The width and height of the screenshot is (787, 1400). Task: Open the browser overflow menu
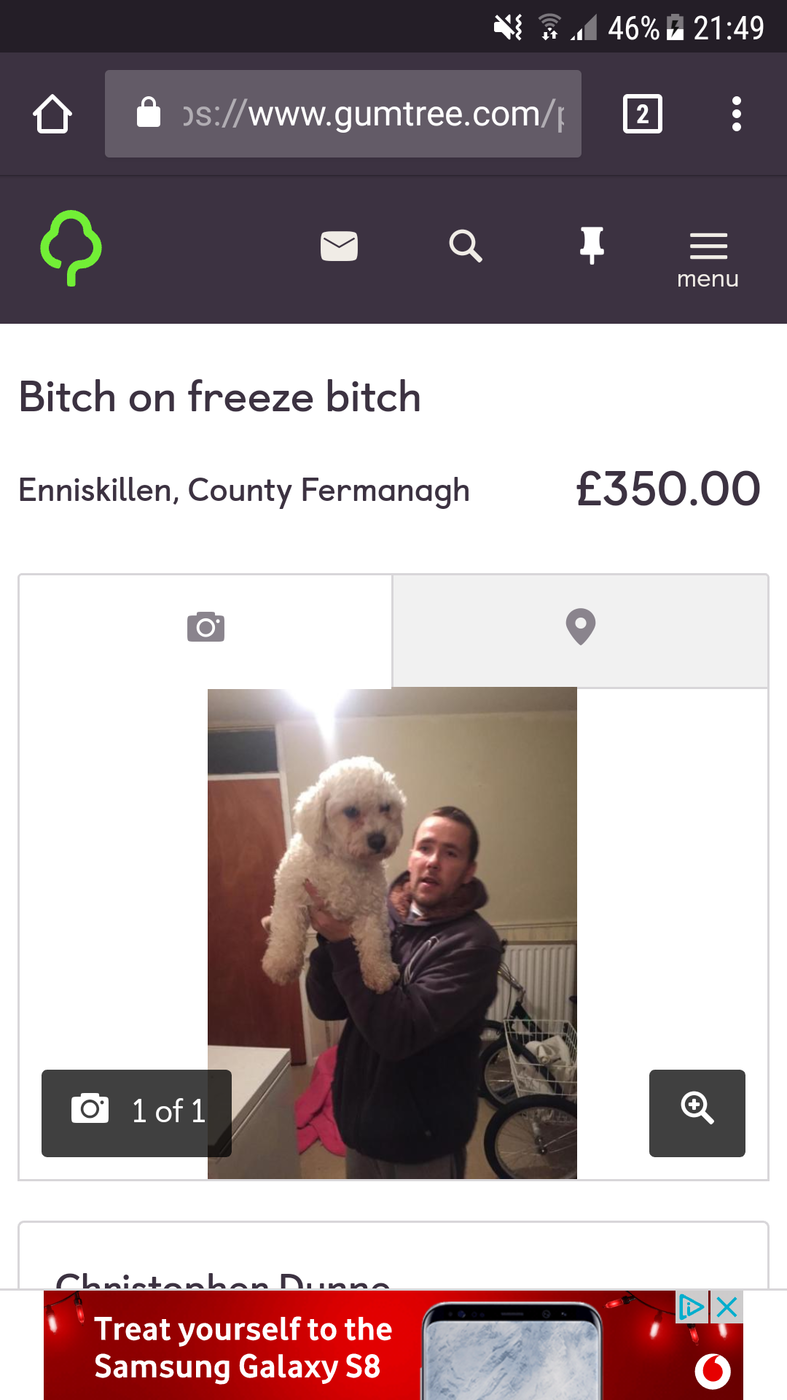(736, 114)
